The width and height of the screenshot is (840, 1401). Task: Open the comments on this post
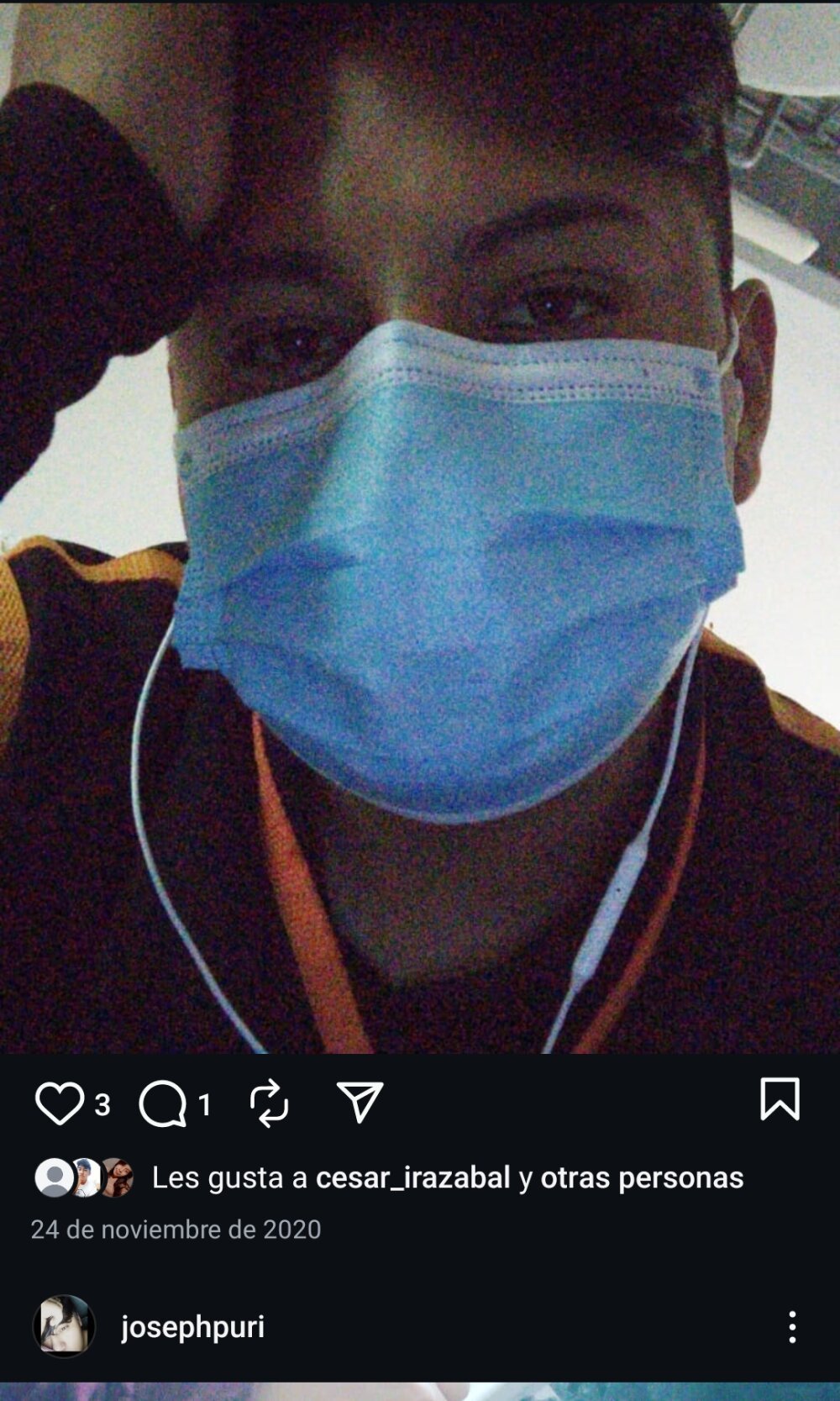click(163, 1103)
